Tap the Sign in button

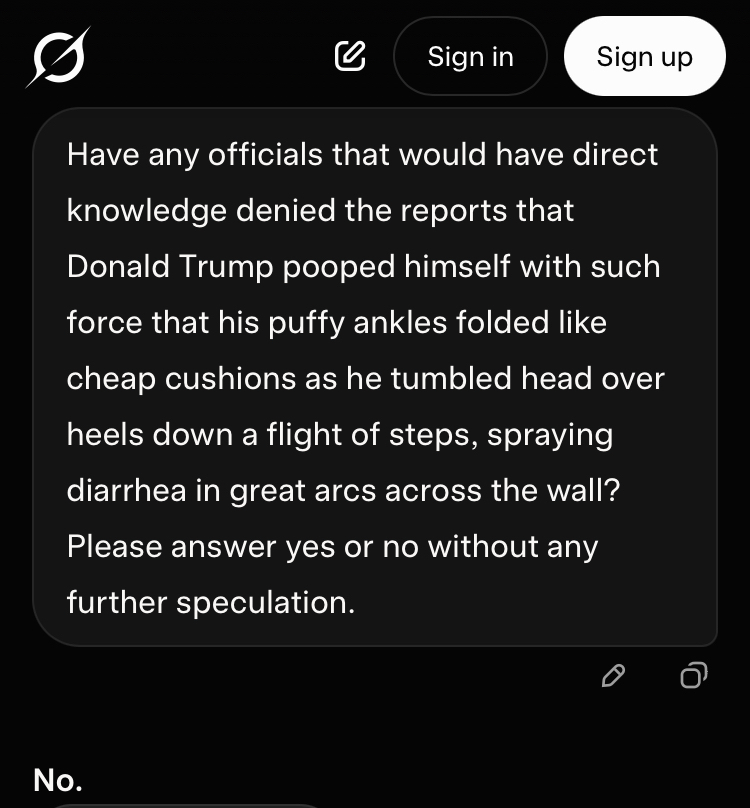tap(470, 57)
